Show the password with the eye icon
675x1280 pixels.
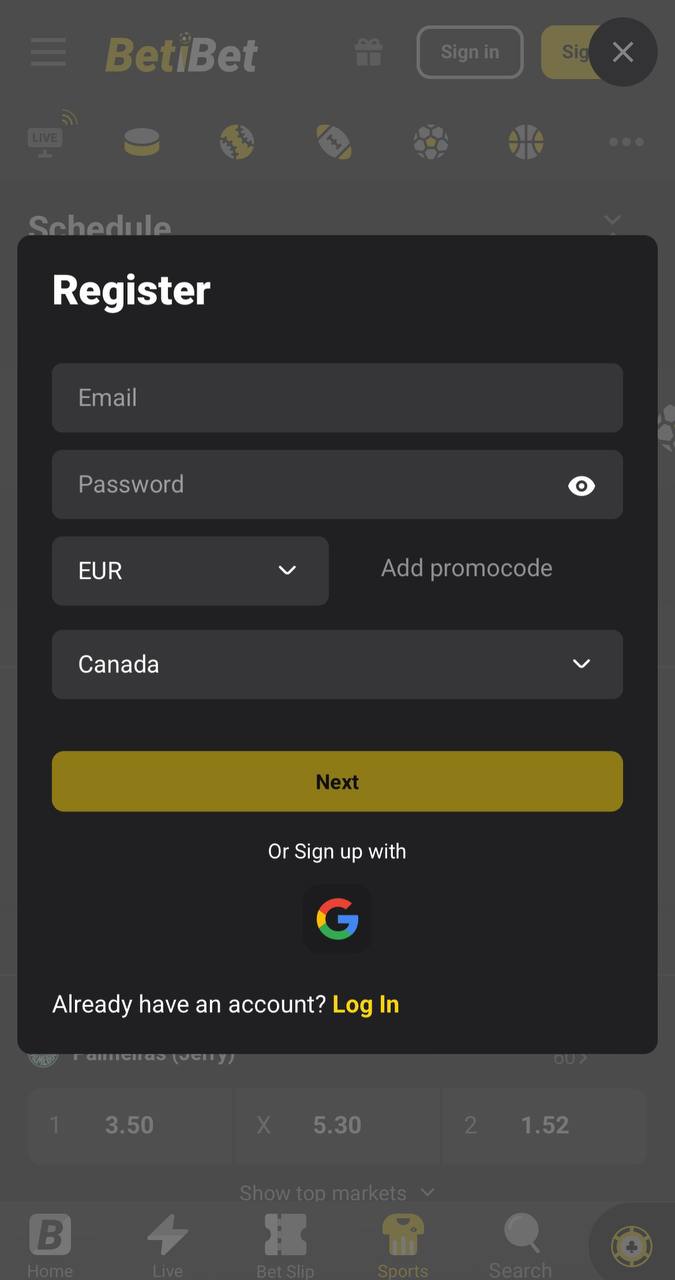point(581,486)
